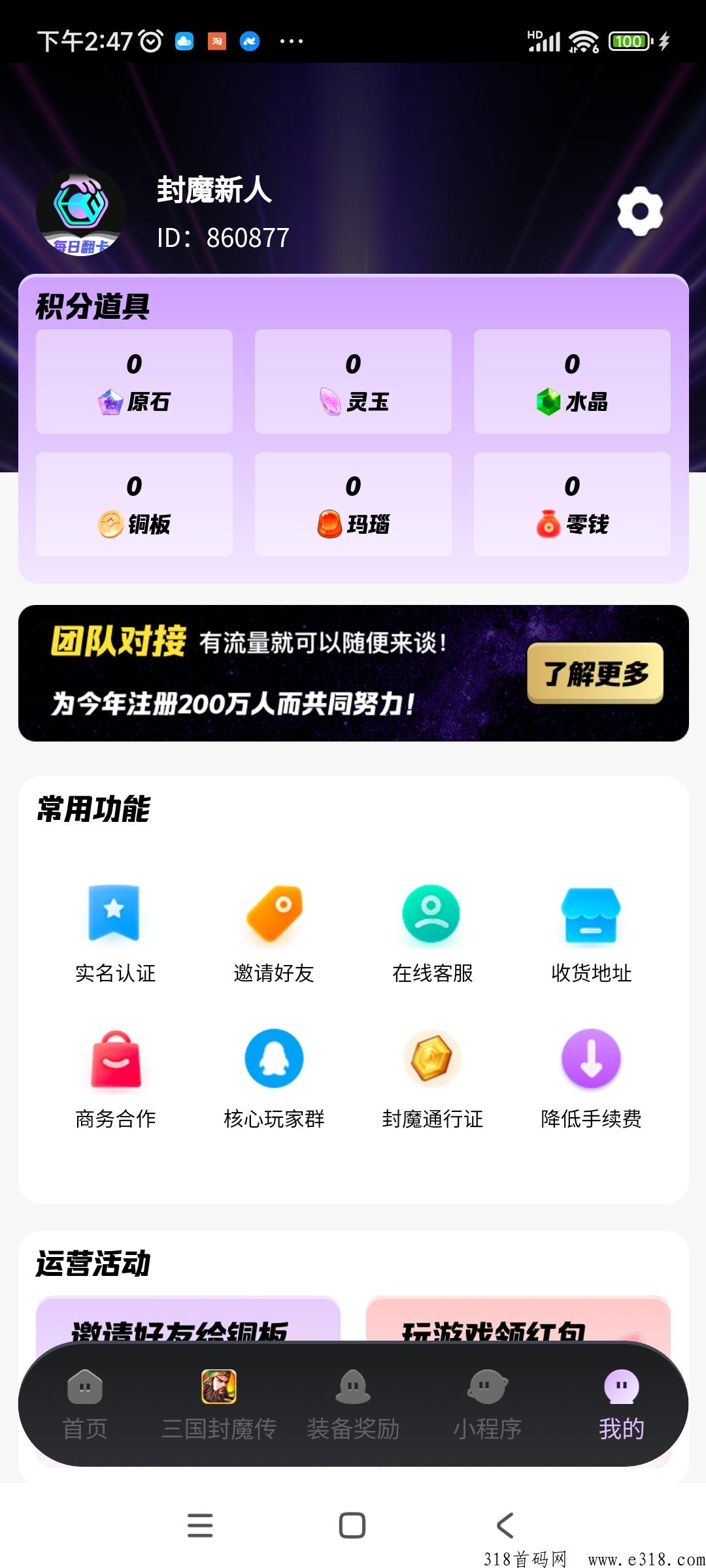This screenshot has width=706, height=1568.
Task: Tap the profile avatar
Action: coord(81,211)
